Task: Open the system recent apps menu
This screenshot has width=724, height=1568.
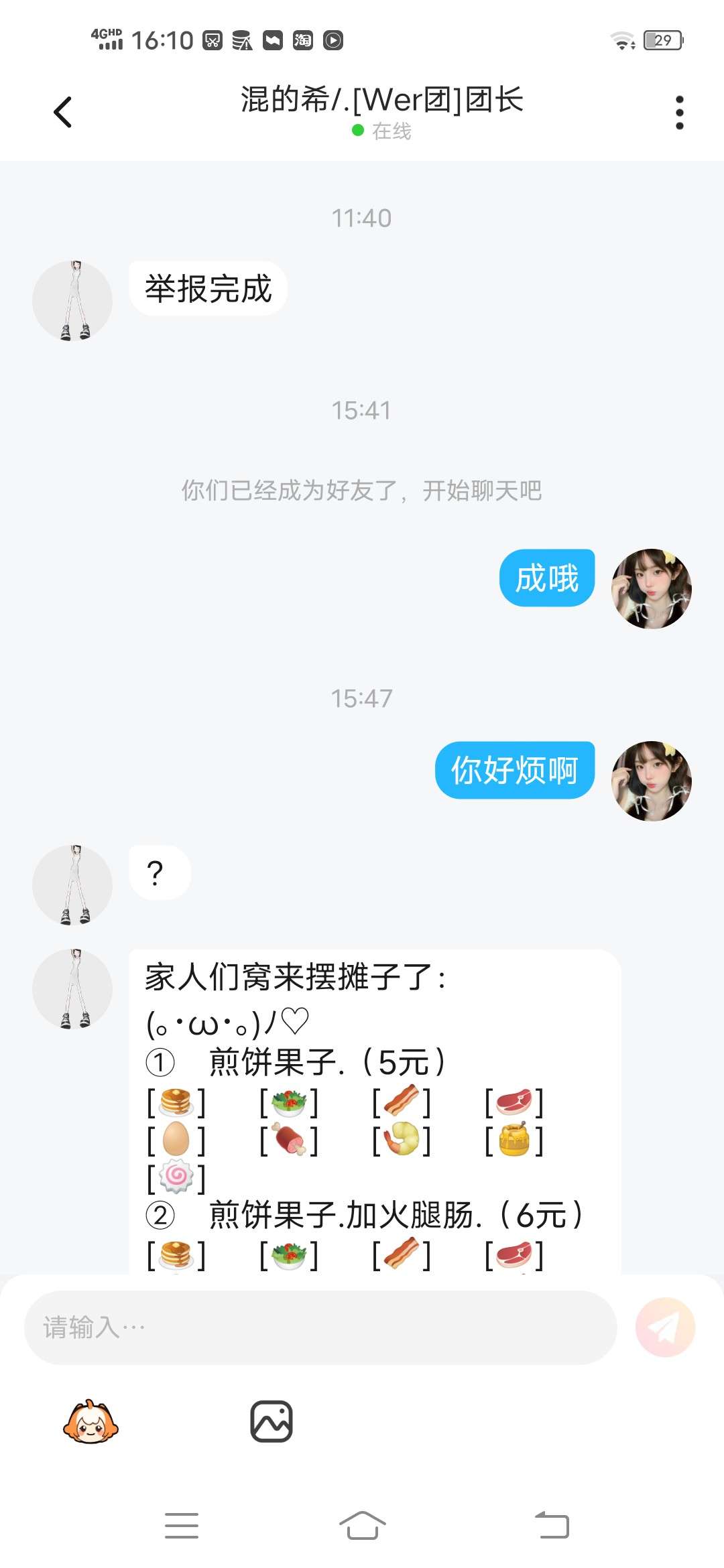Action: (182, 1525)
